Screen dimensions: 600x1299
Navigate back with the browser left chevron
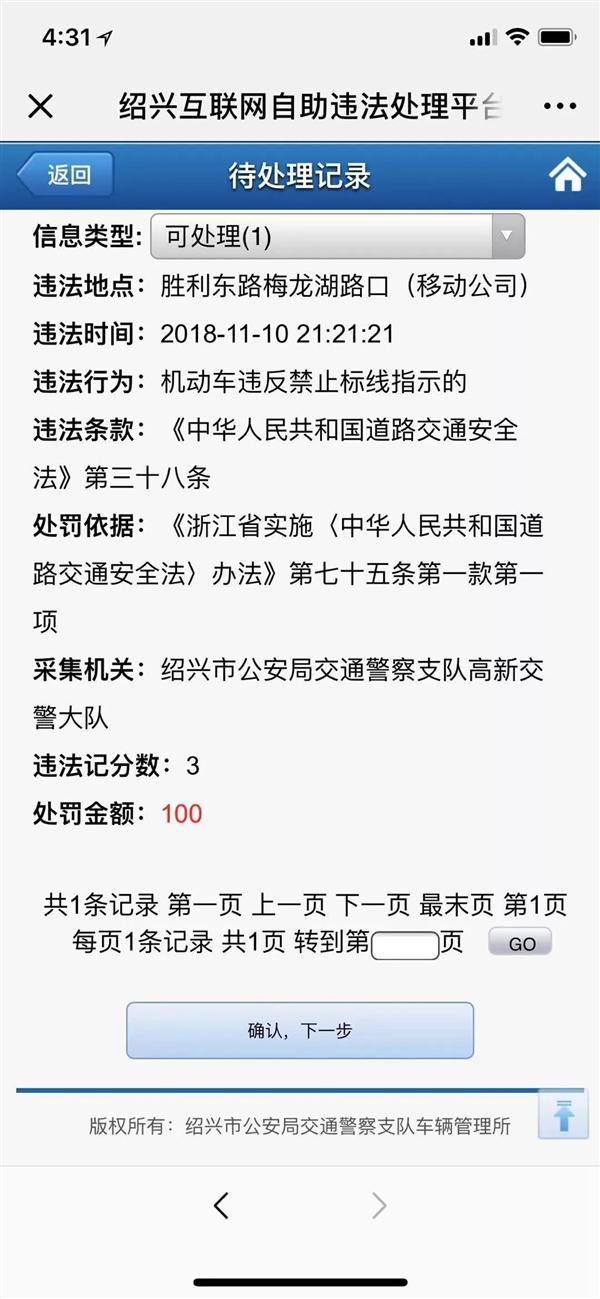coord(221,1206)
